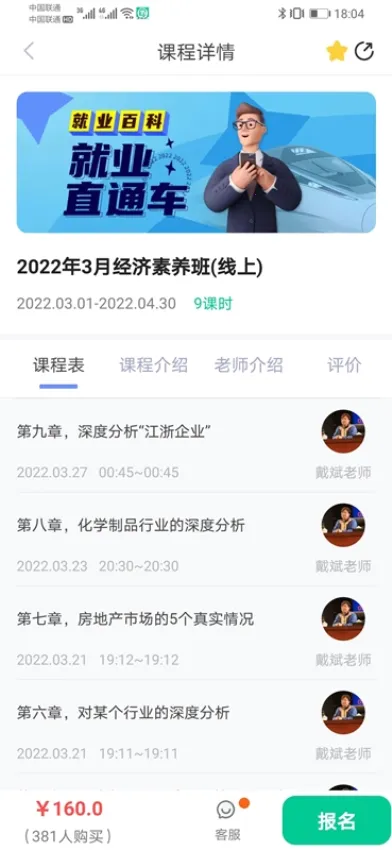Open the 评价 tab

tap(344, 365)
